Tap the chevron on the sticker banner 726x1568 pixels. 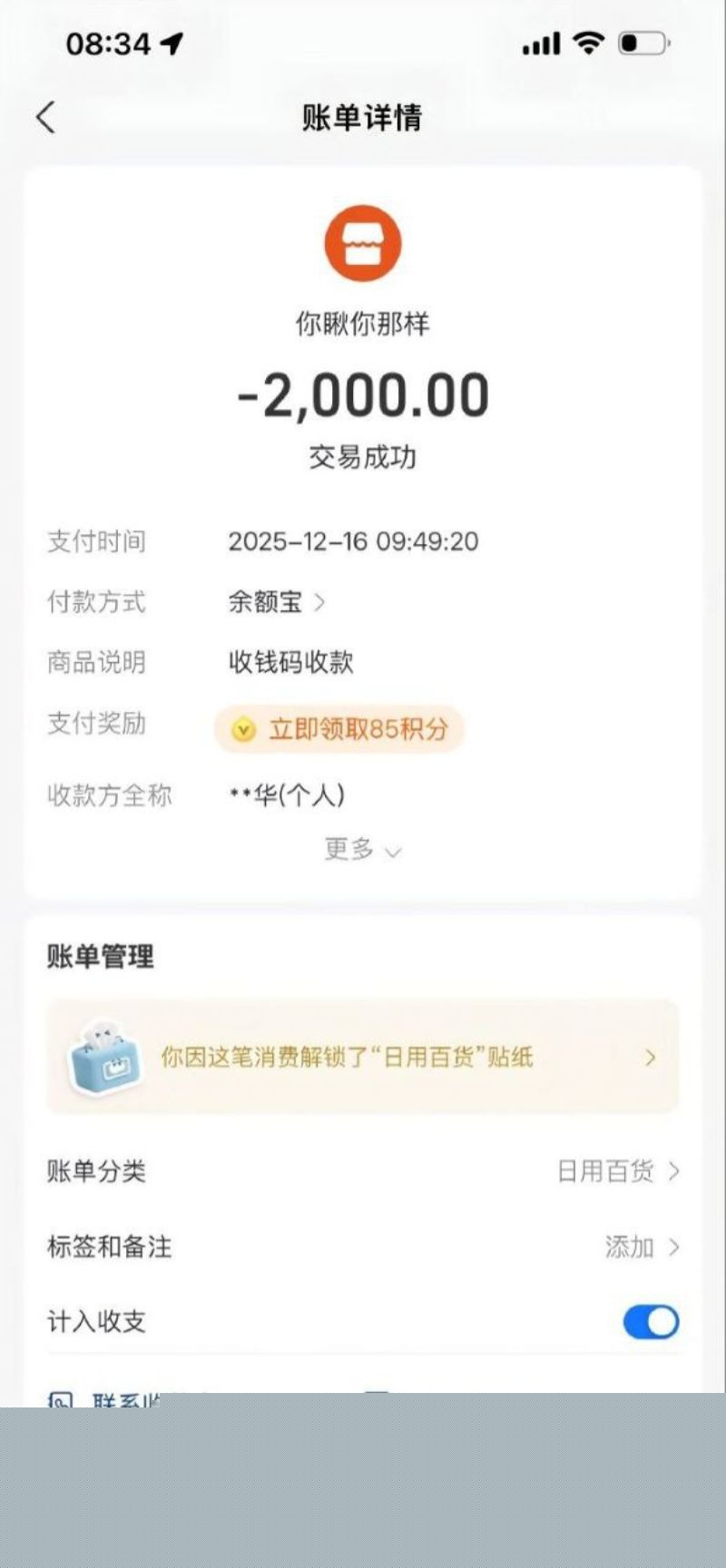[649, 1057]
